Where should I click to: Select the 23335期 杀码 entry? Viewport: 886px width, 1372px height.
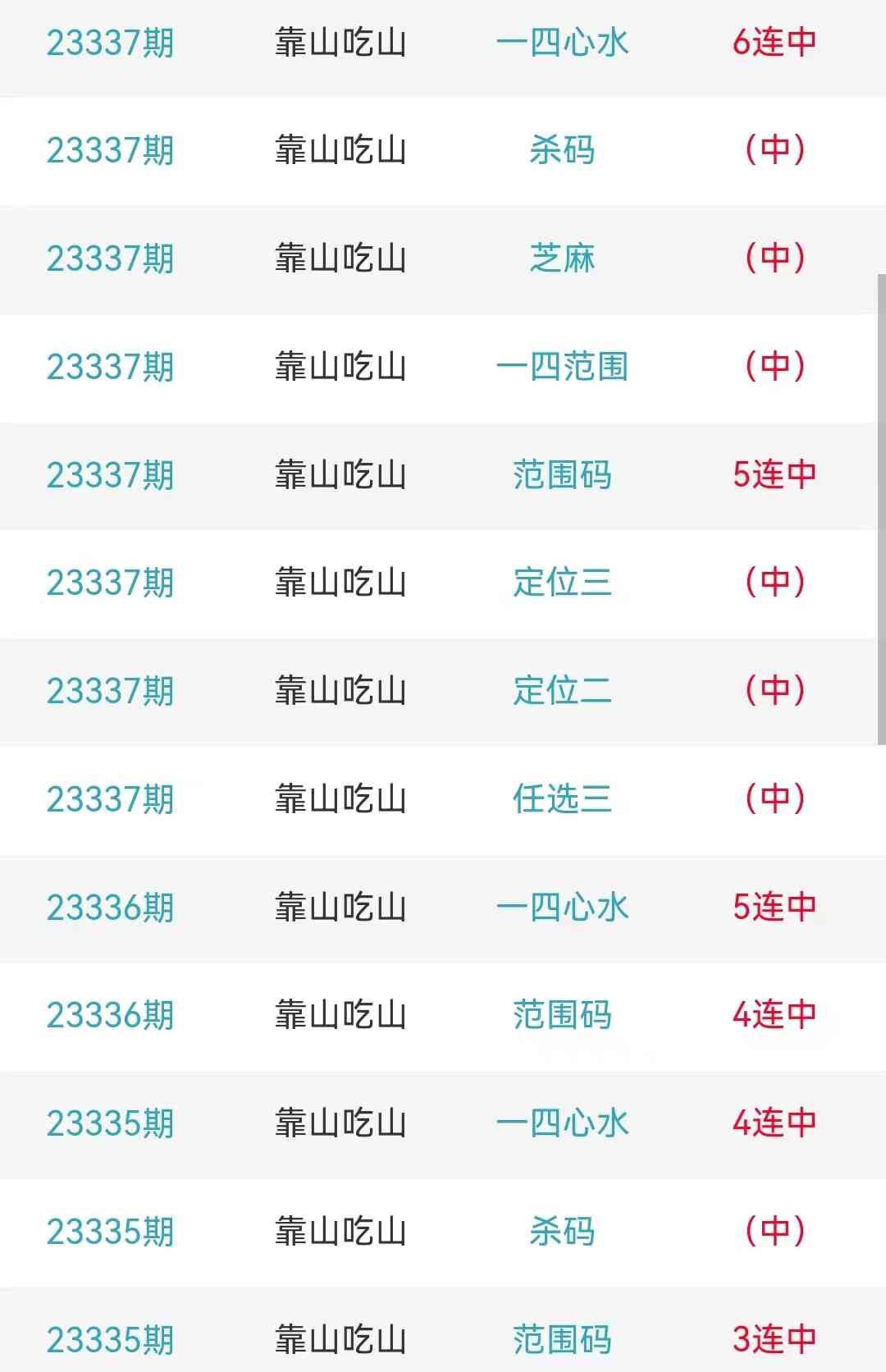562,1232
